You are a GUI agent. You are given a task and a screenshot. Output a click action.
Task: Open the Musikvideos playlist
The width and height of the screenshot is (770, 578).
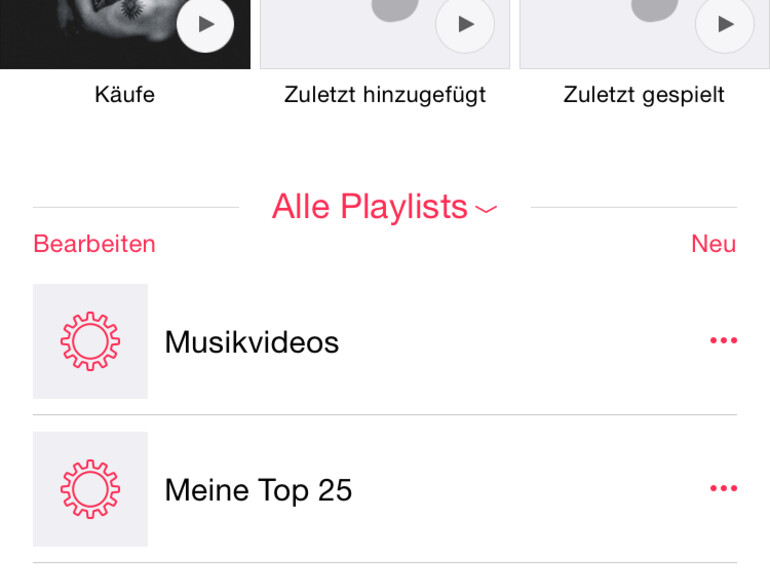(251, 342)
